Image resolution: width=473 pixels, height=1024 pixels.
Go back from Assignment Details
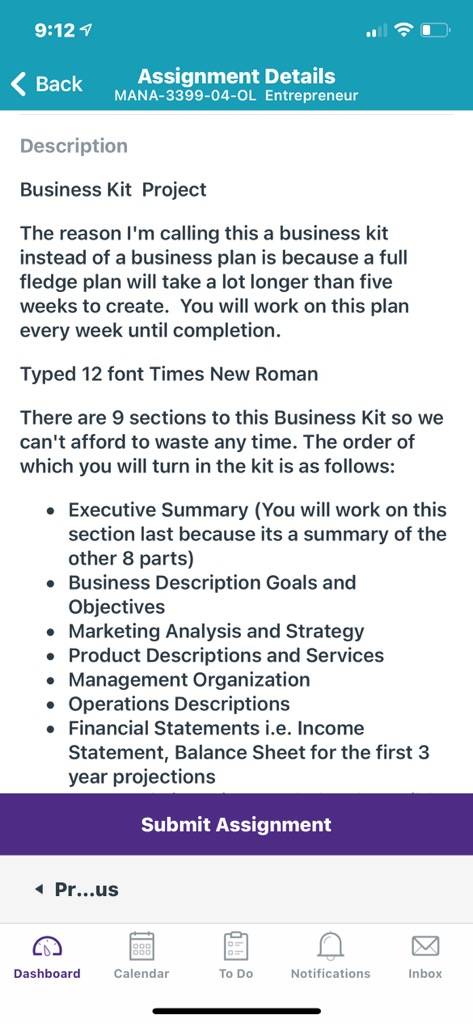[47, 84]
